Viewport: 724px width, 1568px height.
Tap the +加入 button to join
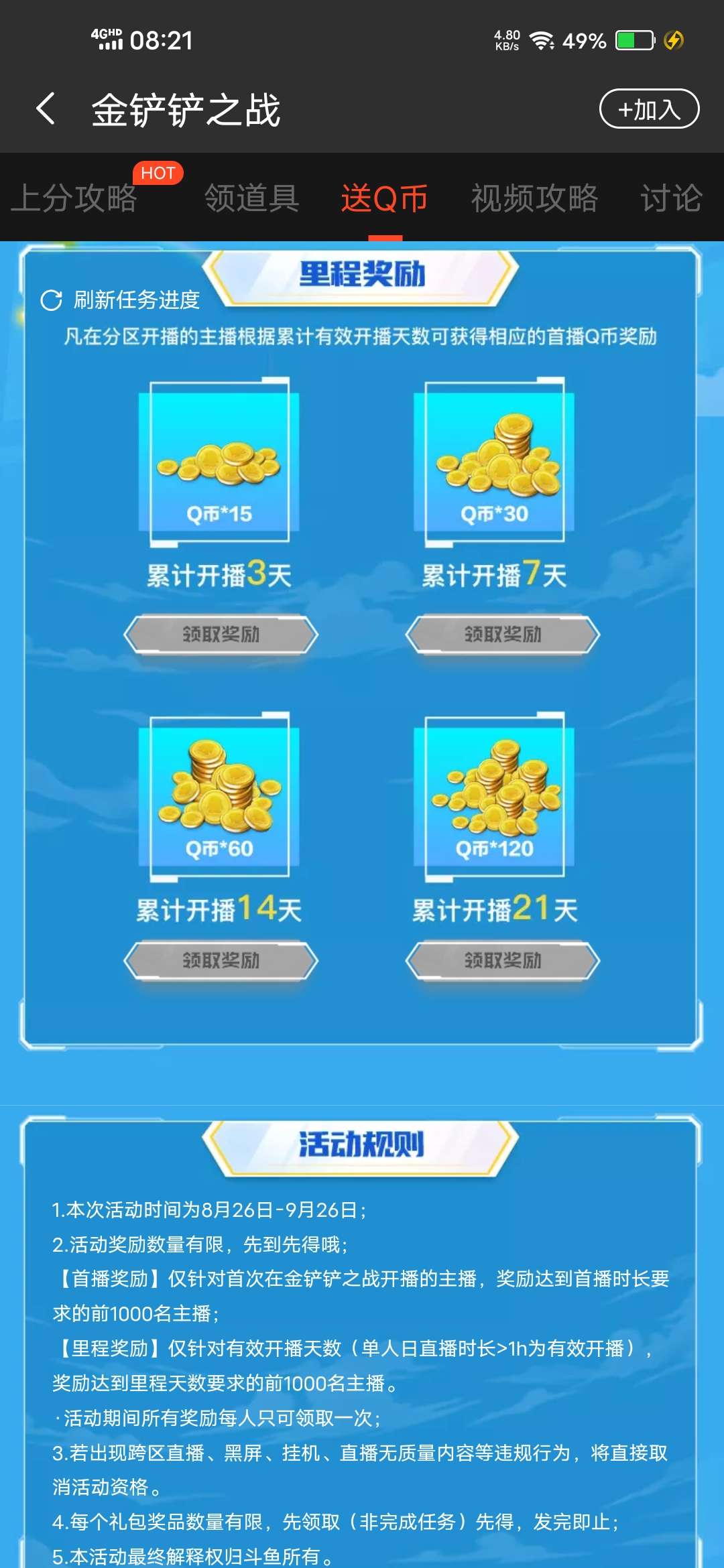pyautogui.click(x=648, y=109)
